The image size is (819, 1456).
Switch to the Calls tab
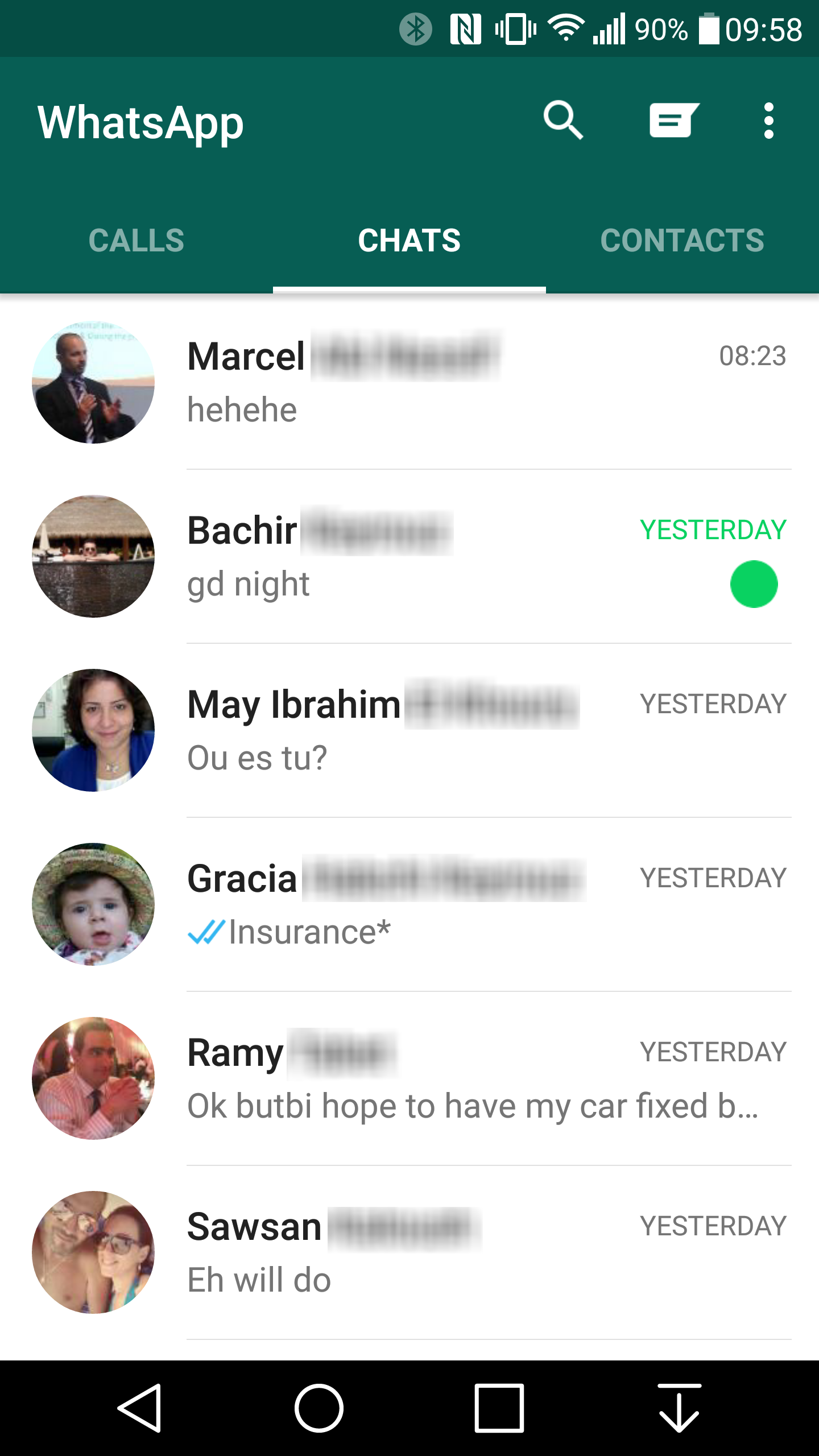click(136, 241)
